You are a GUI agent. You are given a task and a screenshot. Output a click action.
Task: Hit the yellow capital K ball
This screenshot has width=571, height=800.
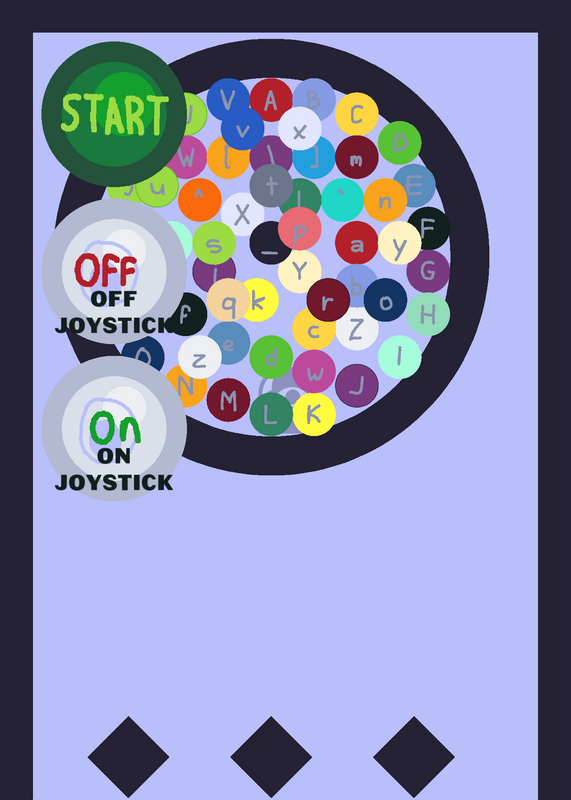tap(314, 414)
